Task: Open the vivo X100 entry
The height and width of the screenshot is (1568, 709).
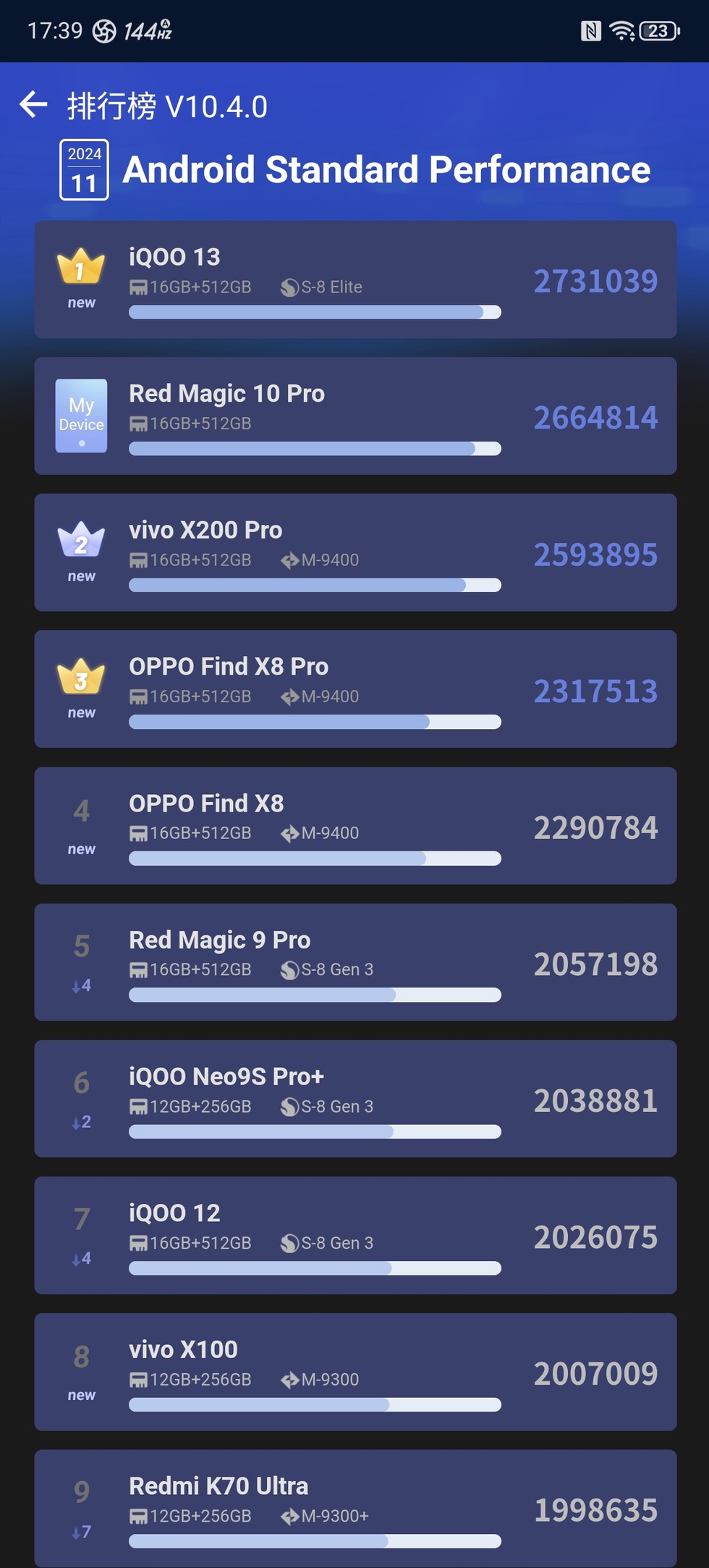Action: coord(354,1372)
